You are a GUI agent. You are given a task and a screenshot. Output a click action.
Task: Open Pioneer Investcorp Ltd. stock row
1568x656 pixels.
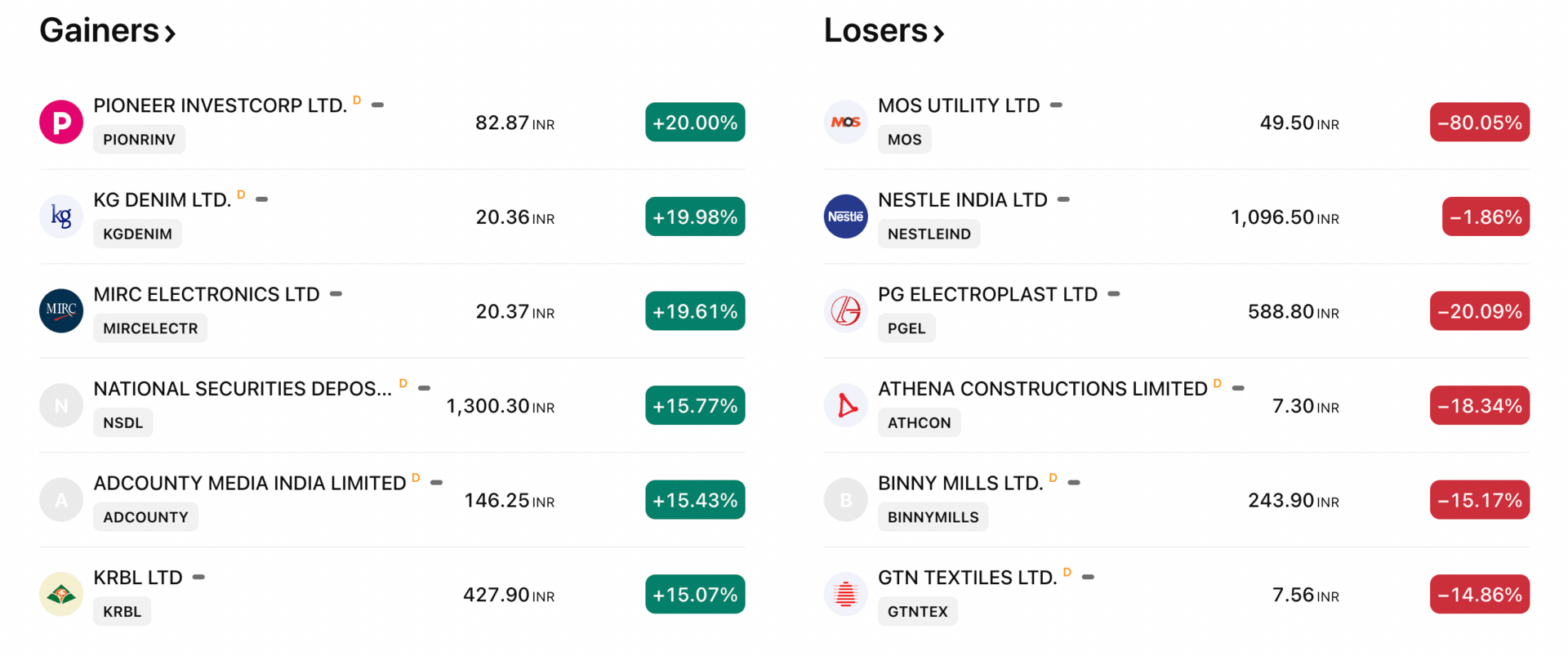click(220, 106)
